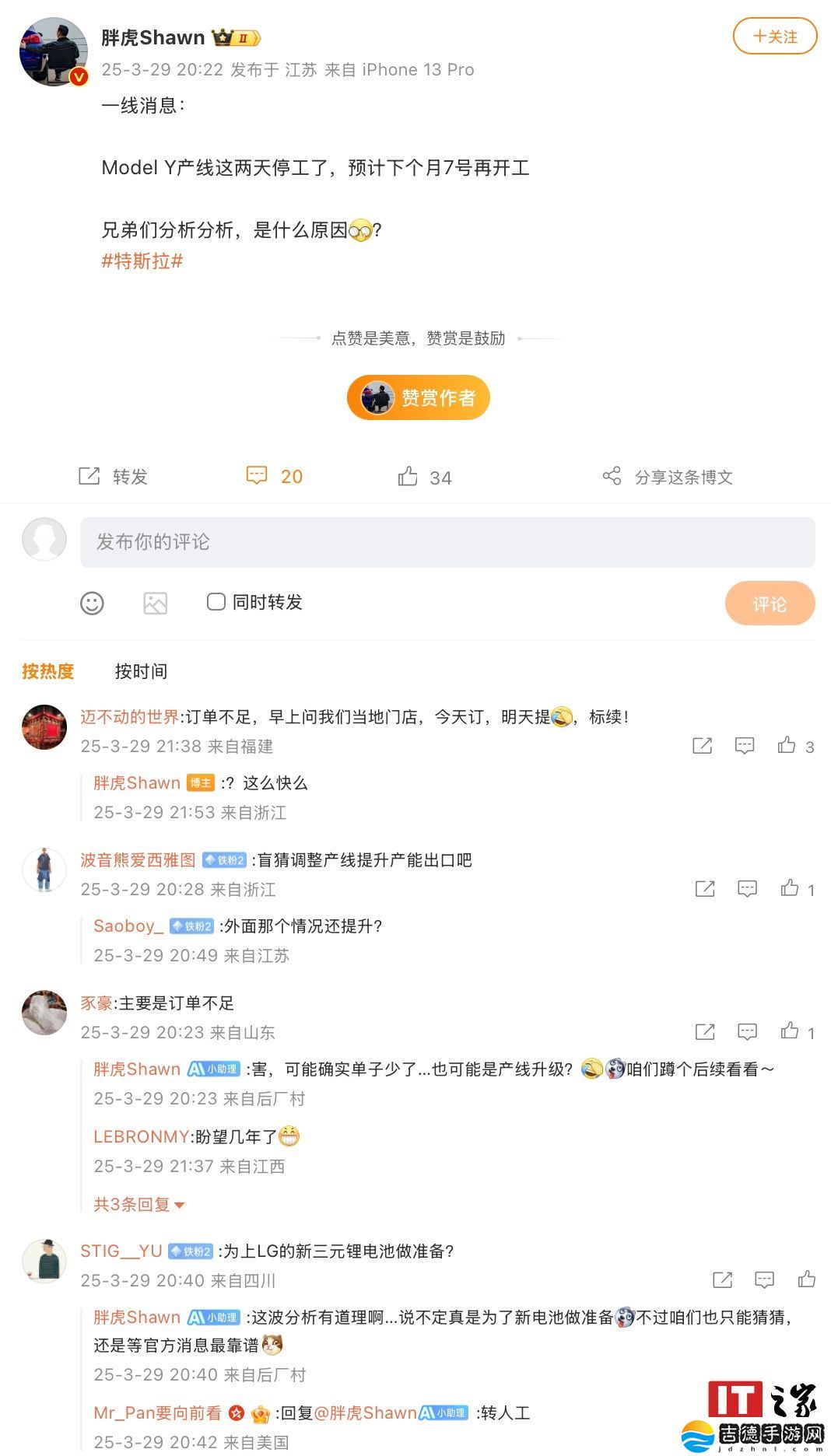831x1456 pixels.
Task: Open the #特斯拉# hashtag link
Action: 142,262
